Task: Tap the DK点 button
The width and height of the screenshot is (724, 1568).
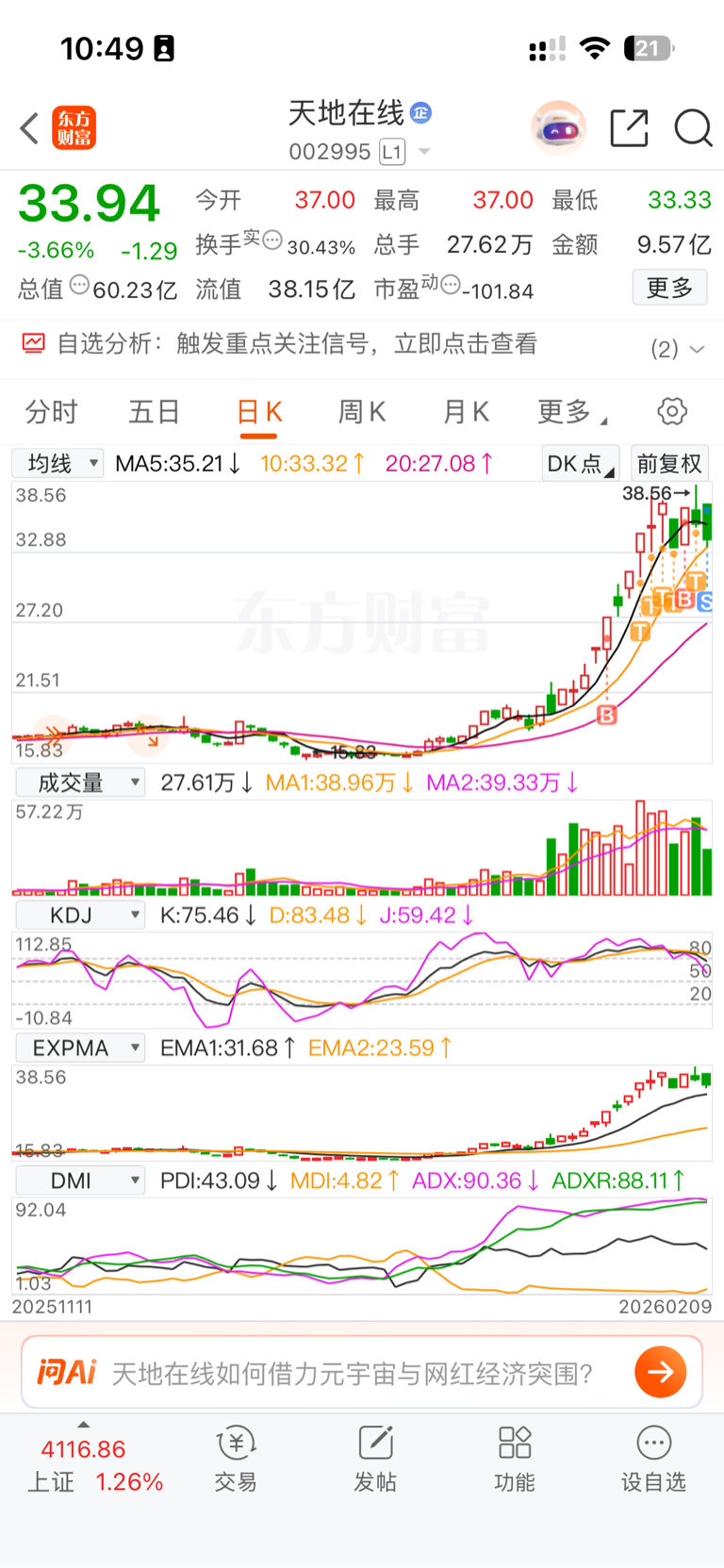Action: click(580, 463)
